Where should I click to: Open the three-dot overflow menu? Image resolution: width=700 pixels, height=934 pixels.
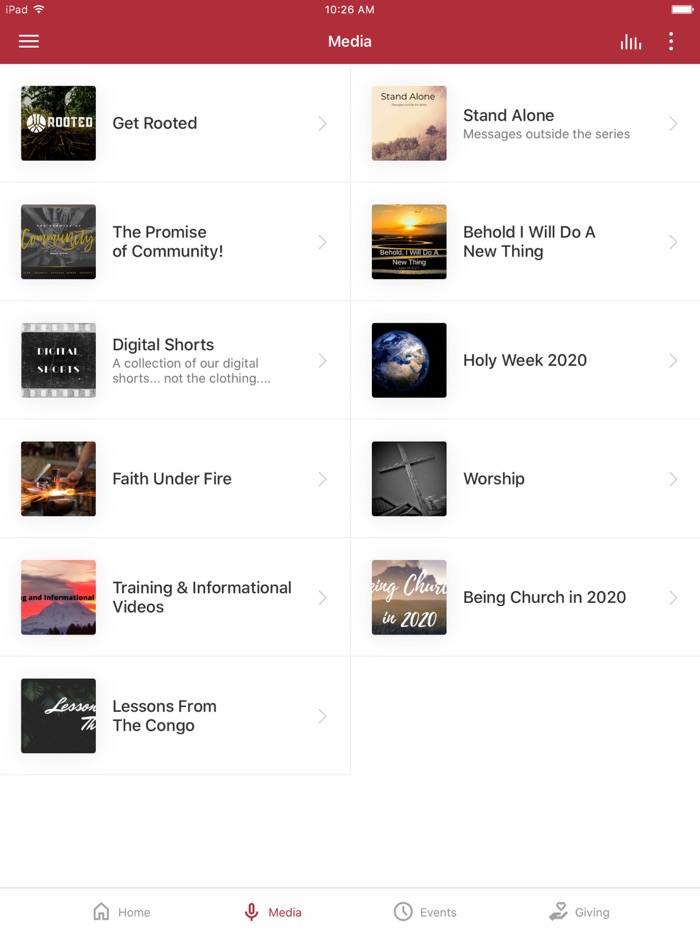pyautogui.click(x=671, y=41)
